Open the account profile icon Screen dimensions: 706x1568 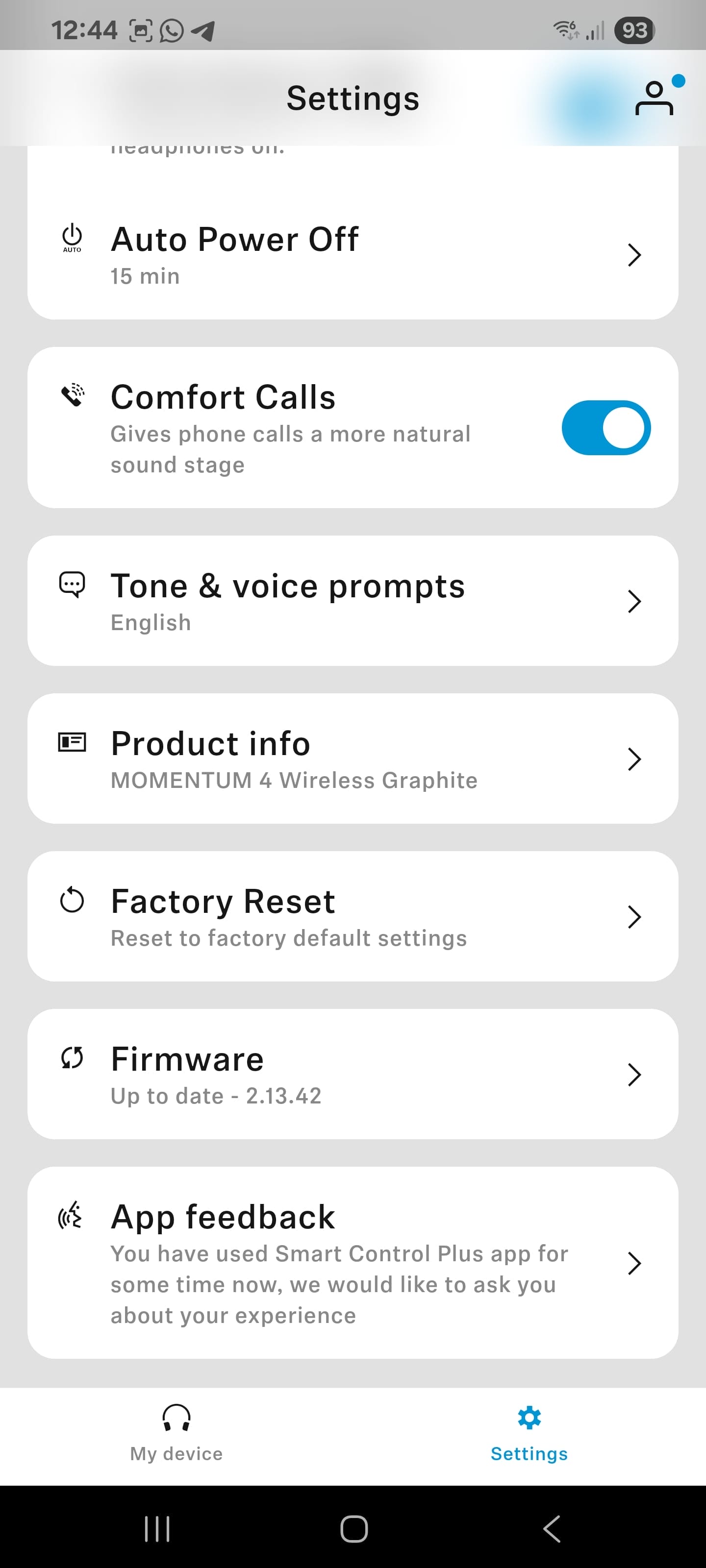click(x=654, y=98)
